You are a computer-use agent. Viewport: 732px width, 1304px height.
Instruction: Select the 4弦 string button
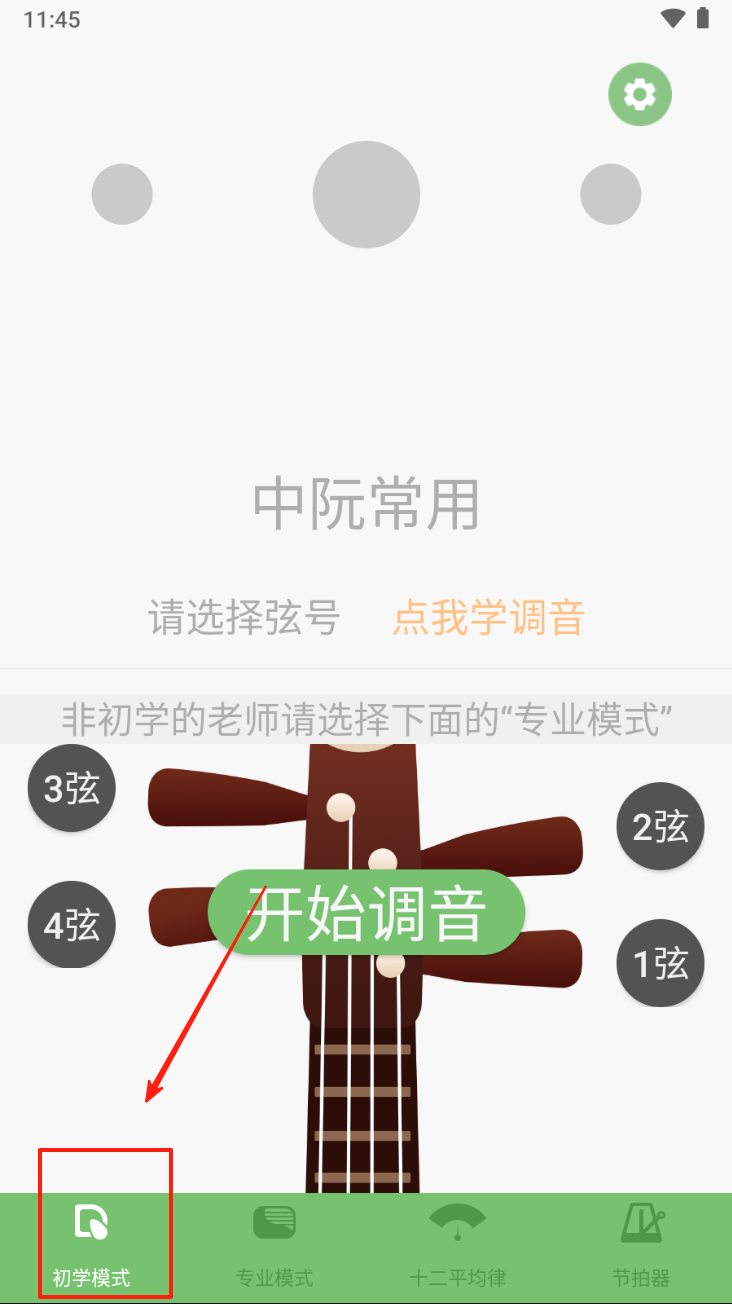coord(72,924)
